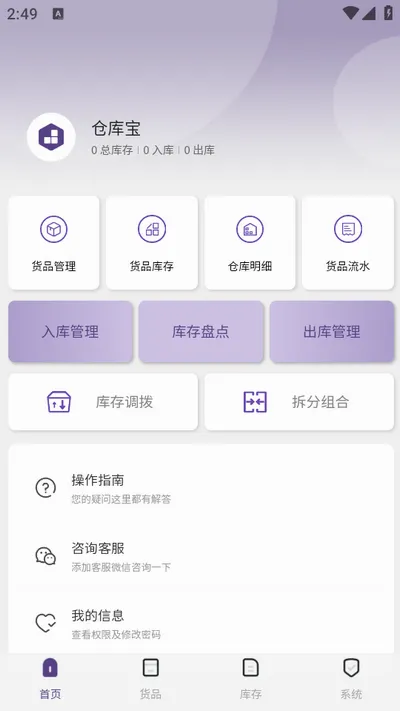
Task: Open the 货品库存 card
Action: (x=152, y=243)
